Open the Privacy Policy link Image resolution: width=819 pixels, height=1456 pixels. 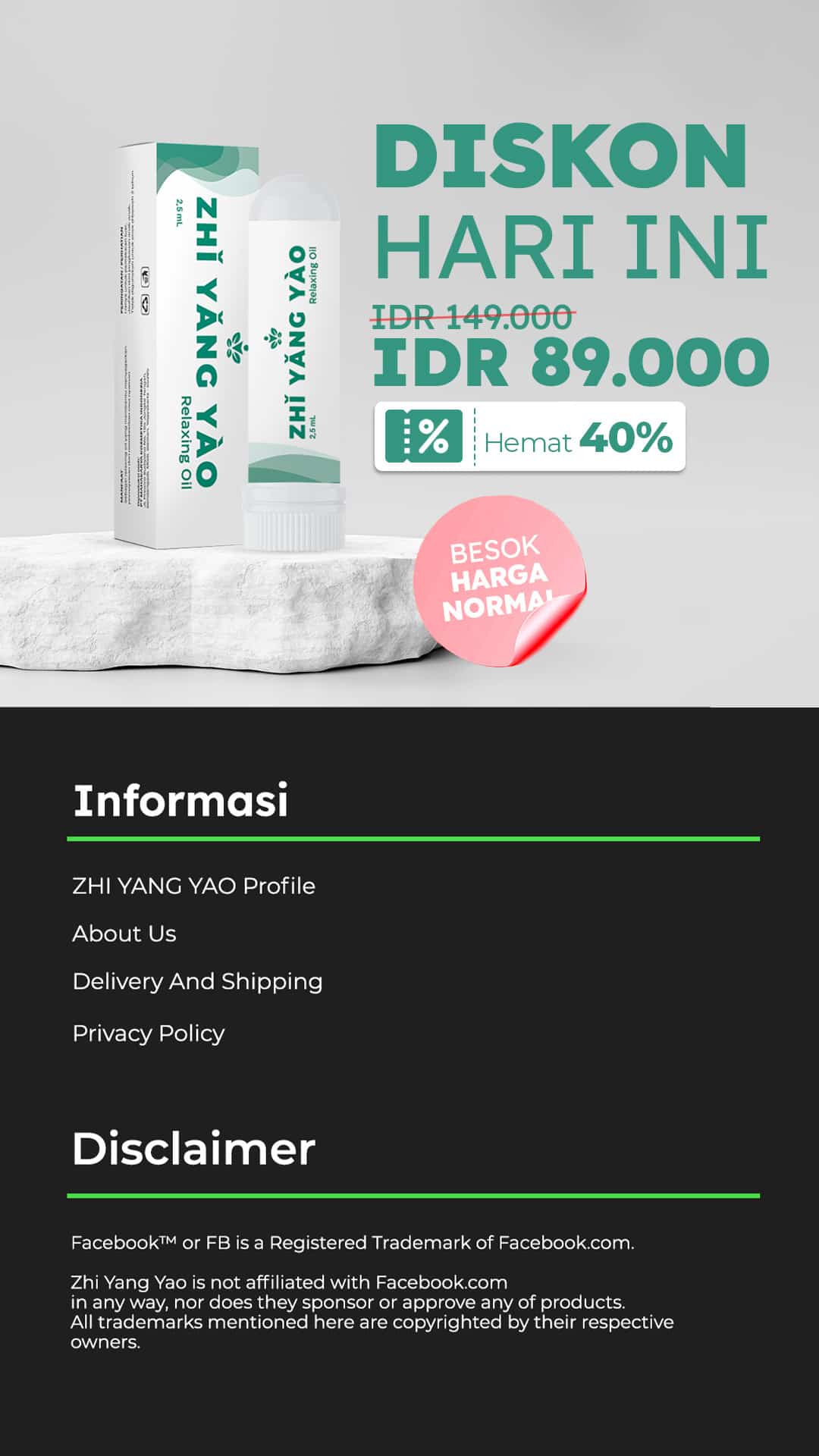tap(149, 1033)
